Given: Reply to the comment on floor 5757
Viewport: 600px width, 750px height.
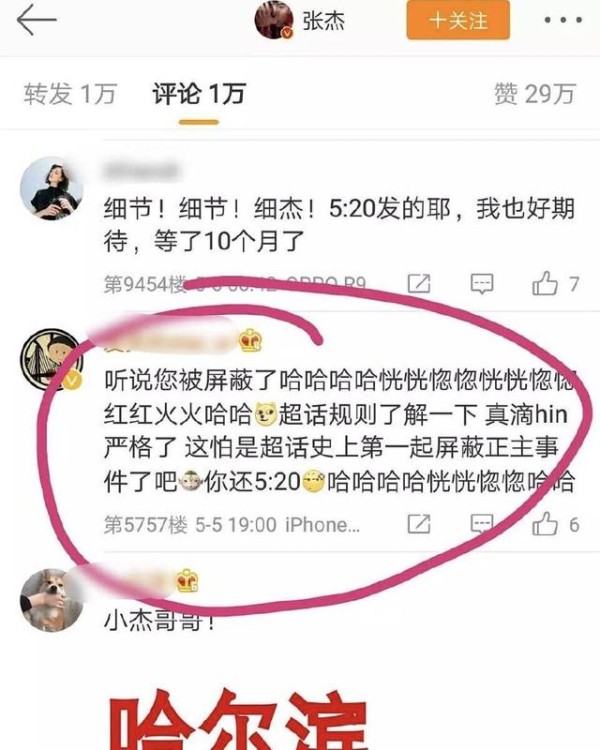Looking at the screenshot, I should click(483, 523).
